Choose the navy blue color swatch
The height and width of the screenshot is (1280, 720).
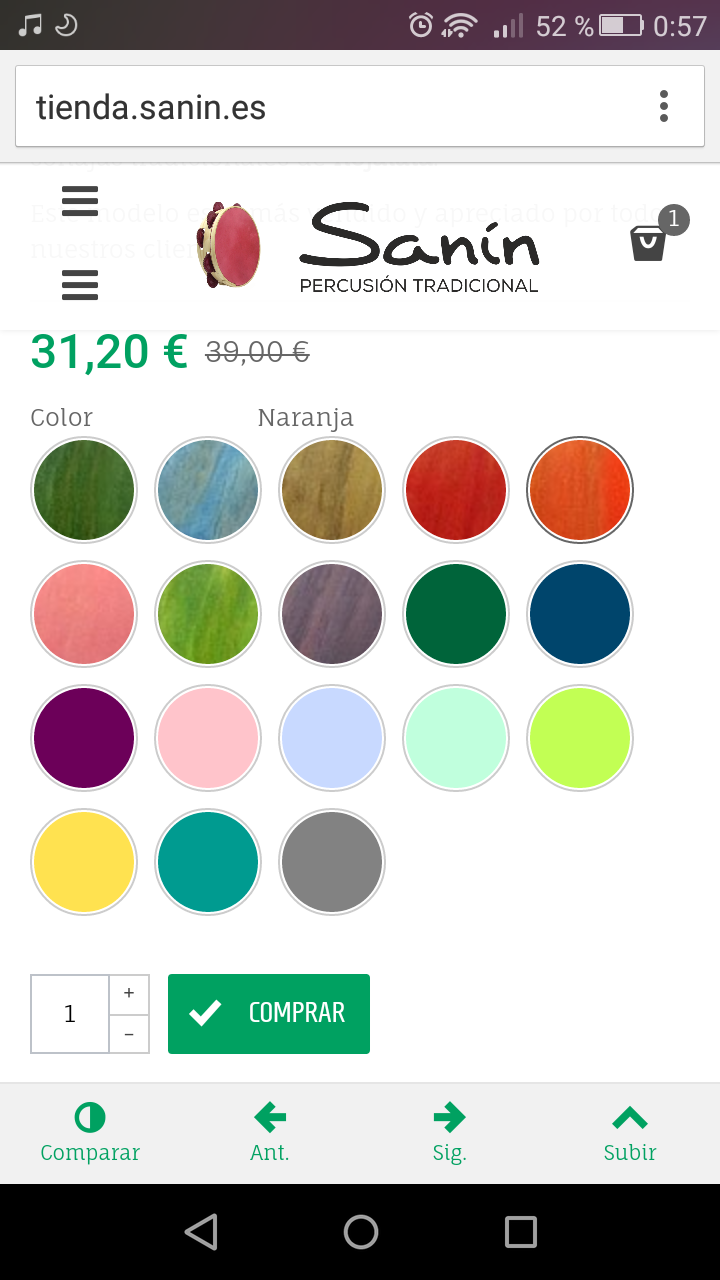580,613
